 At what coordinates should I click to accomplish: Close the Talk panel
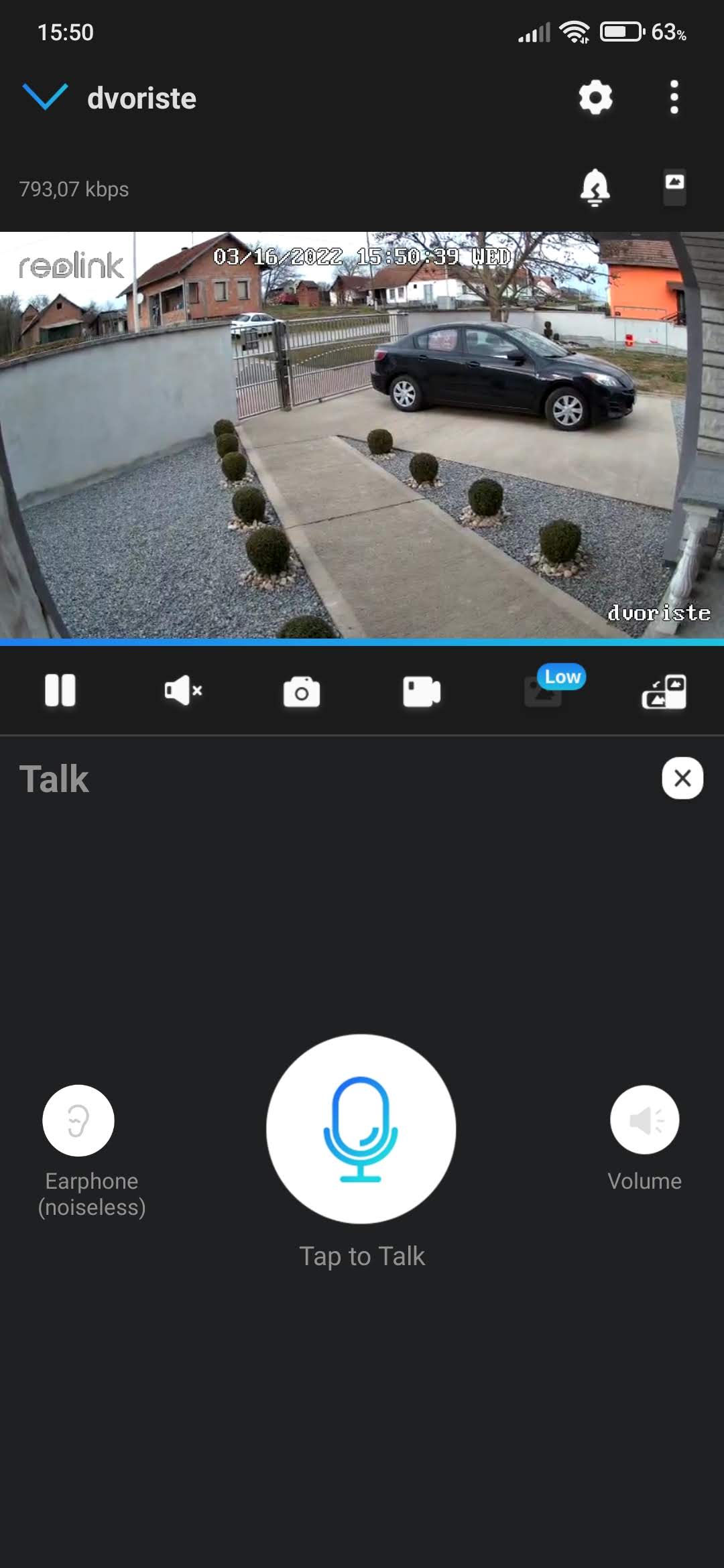click(682, 778)
